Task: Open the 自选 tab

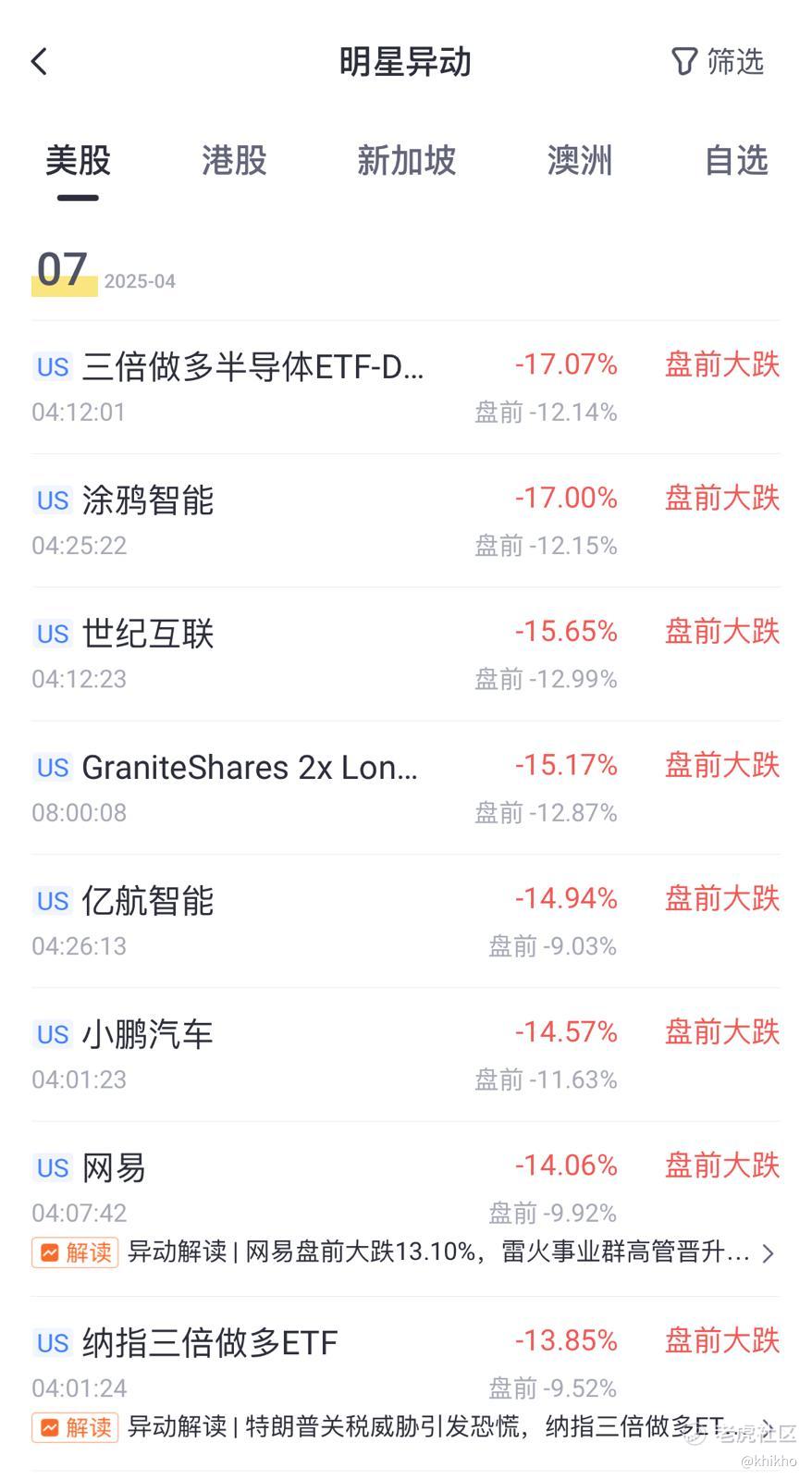Action: pos(735,161)
